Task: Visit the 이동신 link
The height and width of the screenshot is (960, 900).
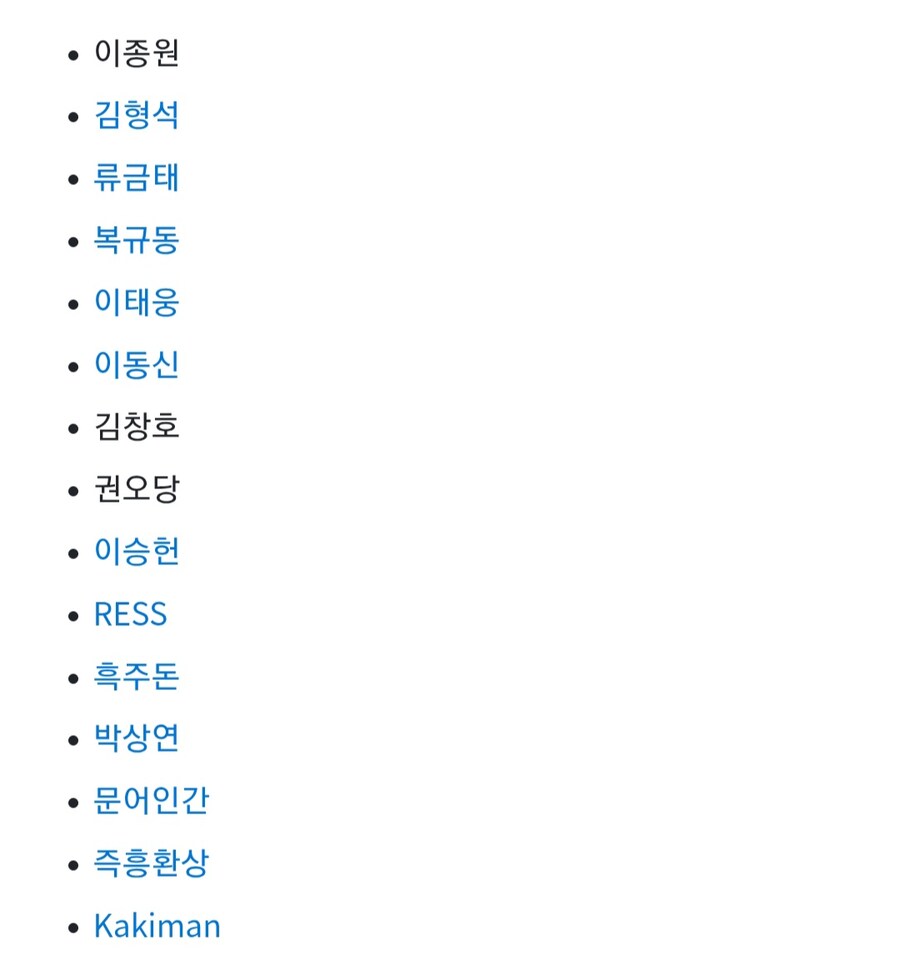Action: (136, 365)
